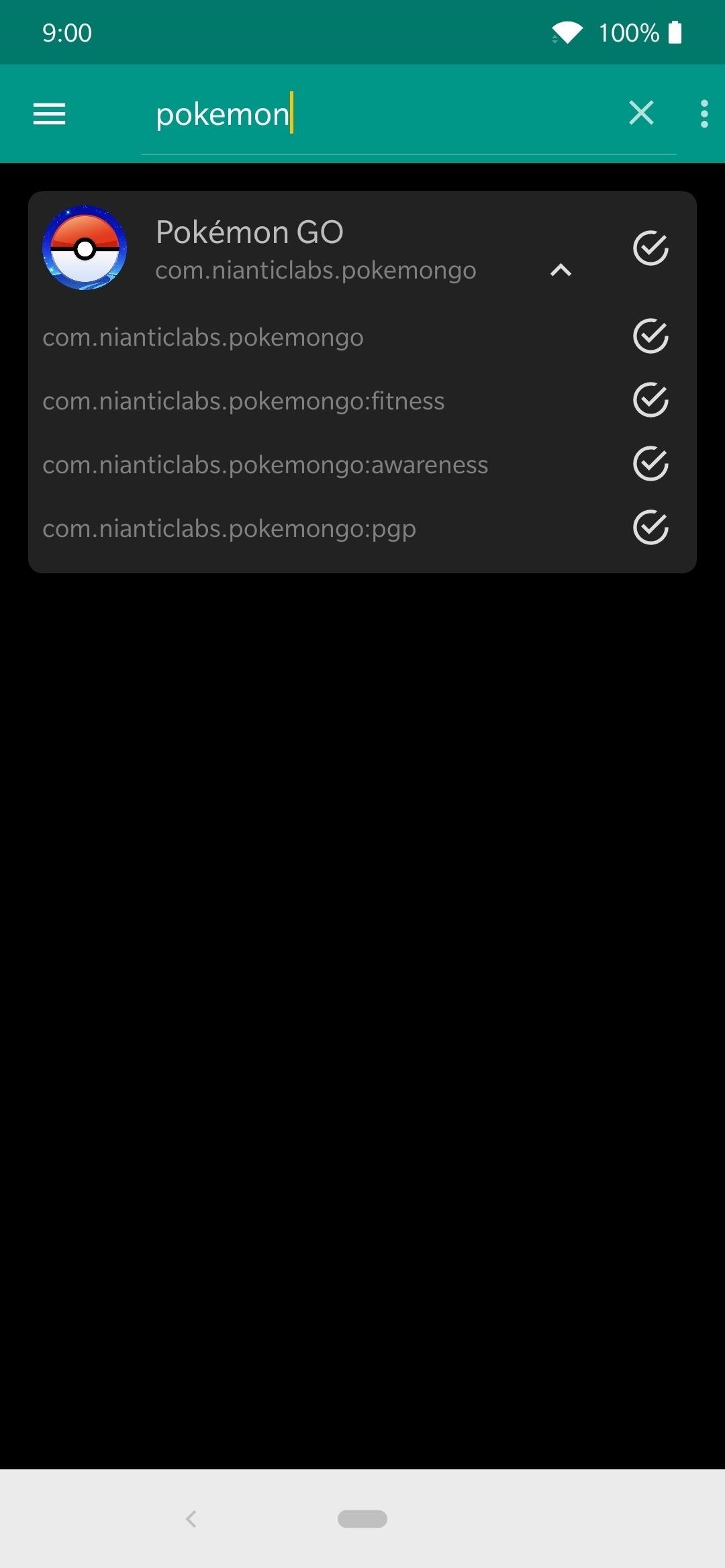Toggle the checkmark for pokemongo:fitness

tap(650, 400)
